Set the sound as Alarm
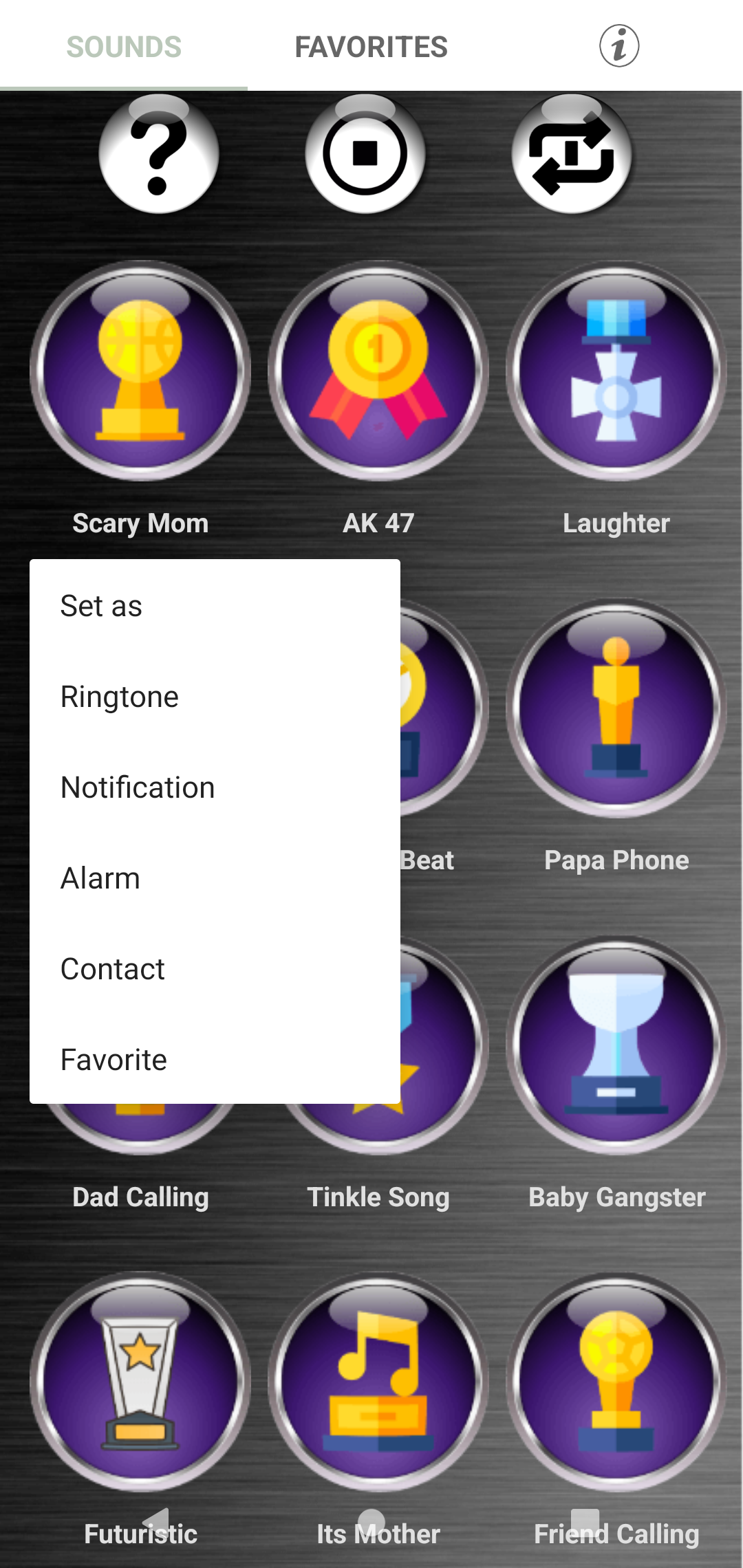The height and width of the screenshot is (1568, 743). (x=100, y=878)
